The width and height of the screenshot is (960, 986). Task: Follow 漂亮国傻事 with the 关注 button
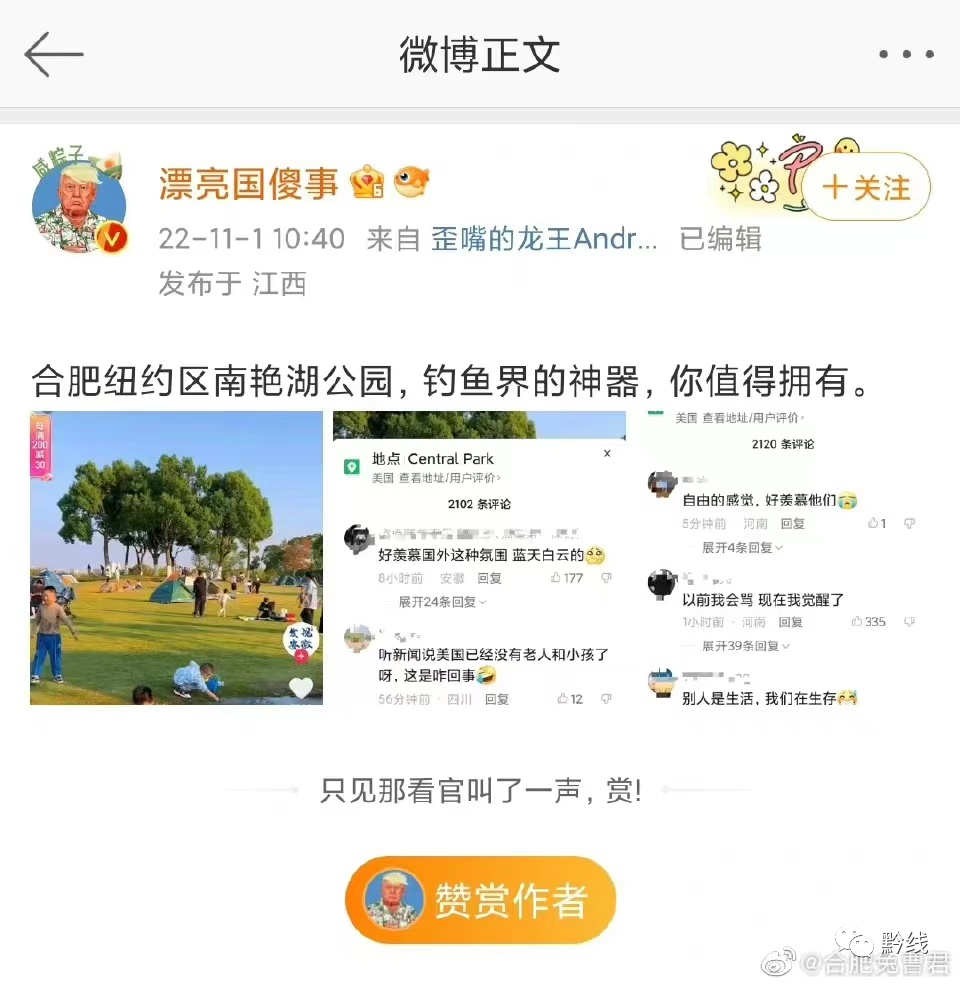(x=866, y=187)
